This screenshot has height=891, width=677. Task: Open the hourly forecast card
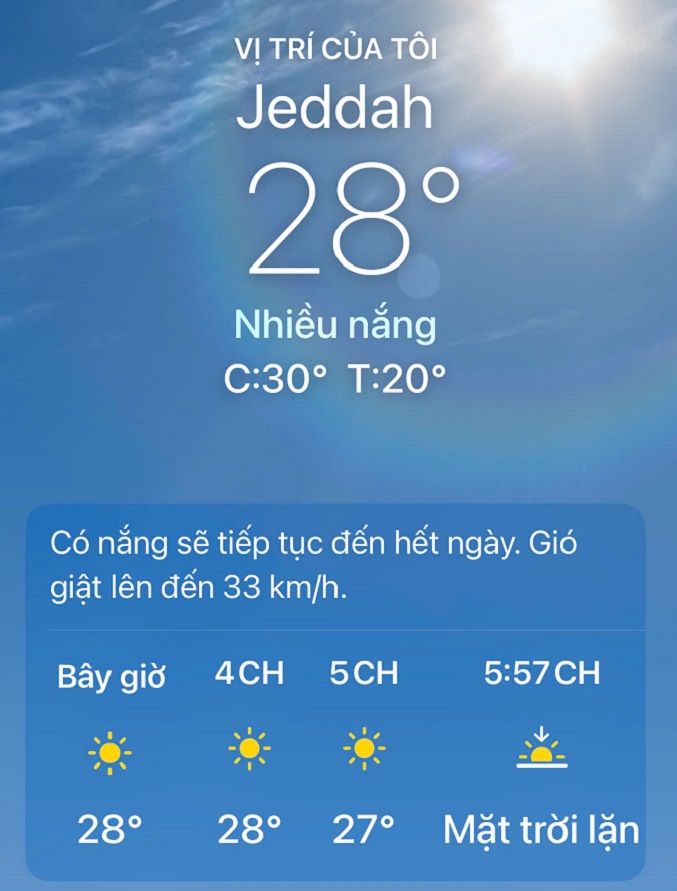pos(336,690)
